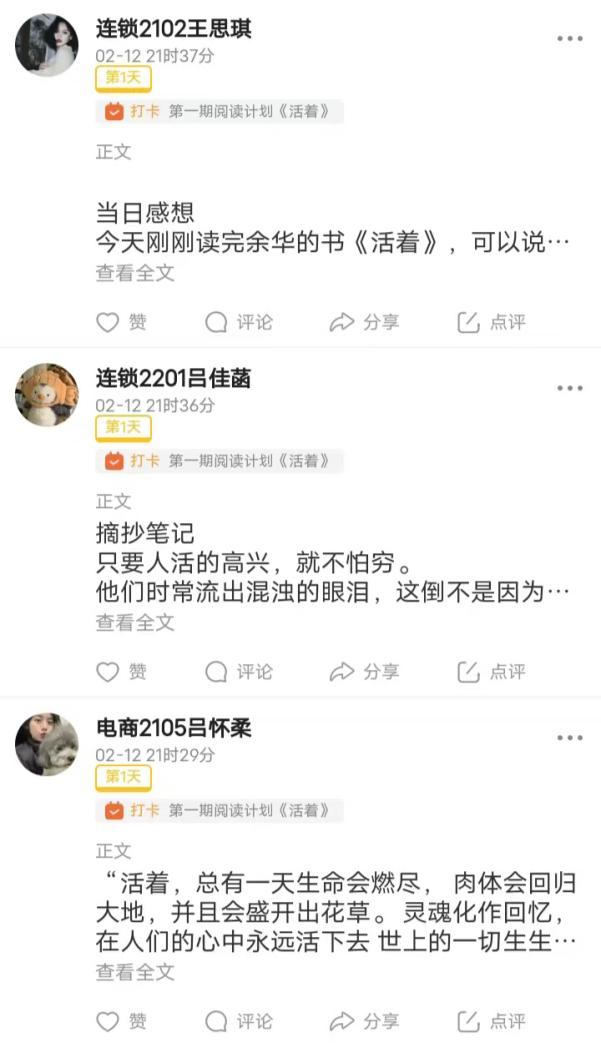
Task: Comment on 吕怀柔's post
Action: (238, 1021)
